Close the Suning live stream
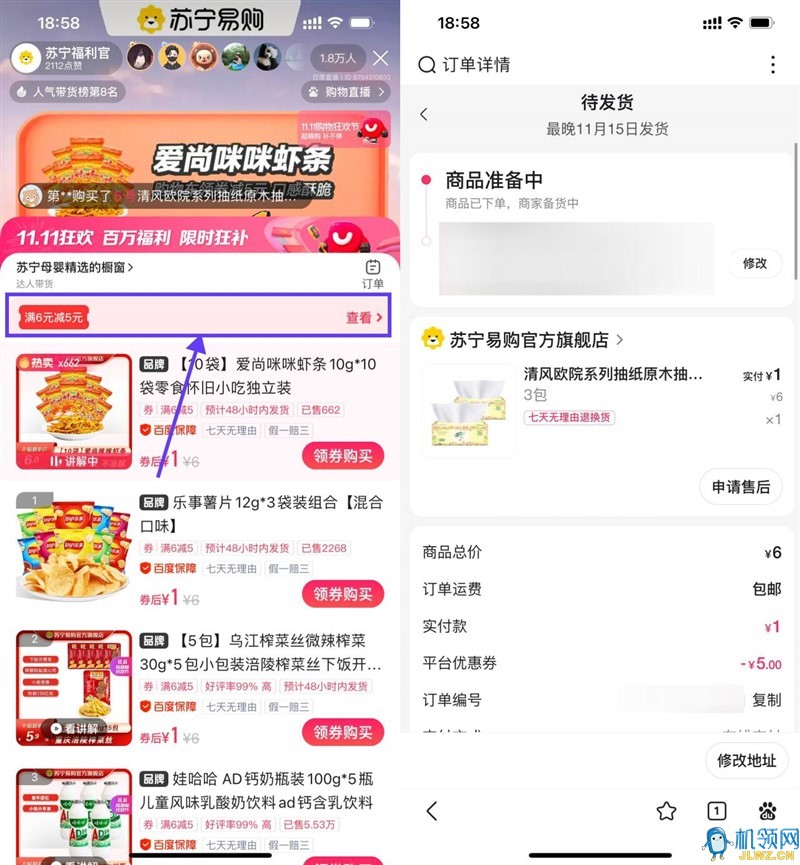The height and width of the screenshot is (865, 800). (381, 58)
